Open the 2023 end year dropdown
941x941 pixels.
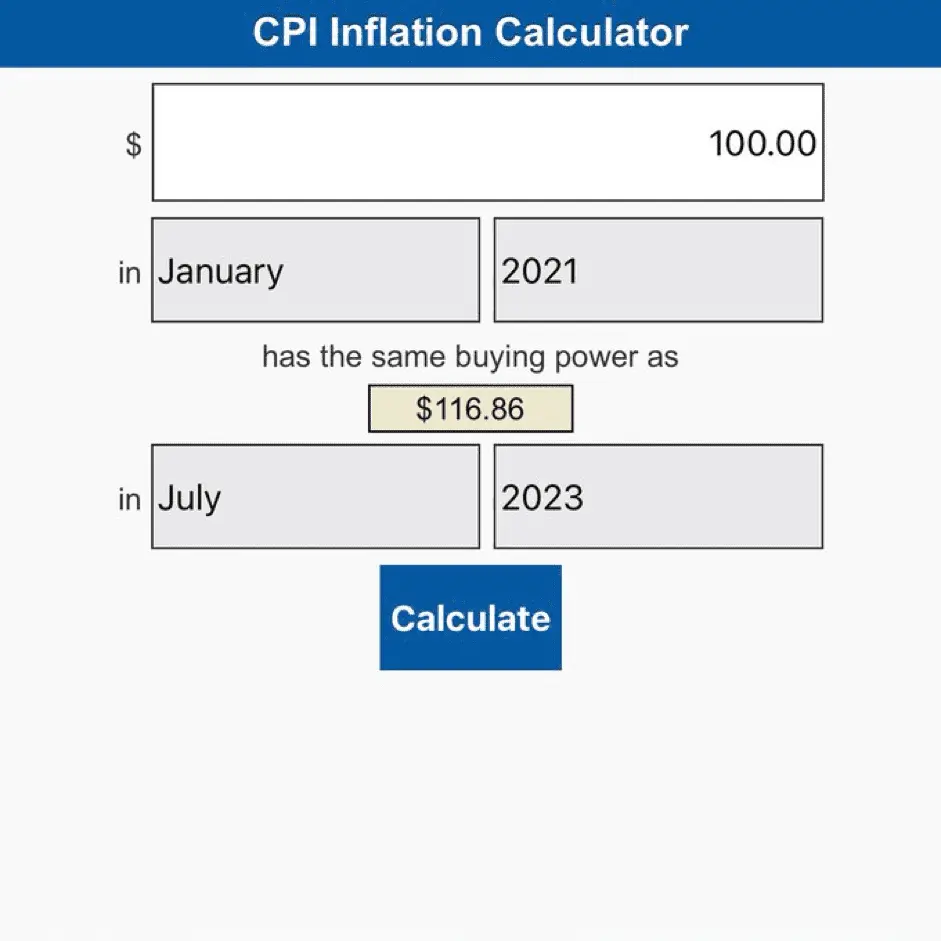[x=658, y=497]
